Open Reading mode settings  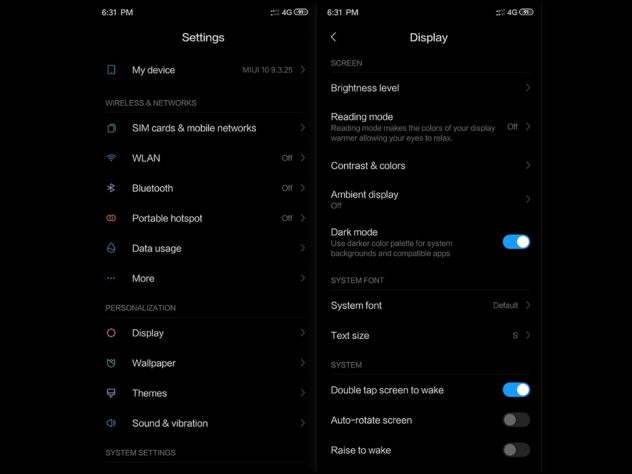(x=429, y=126)
